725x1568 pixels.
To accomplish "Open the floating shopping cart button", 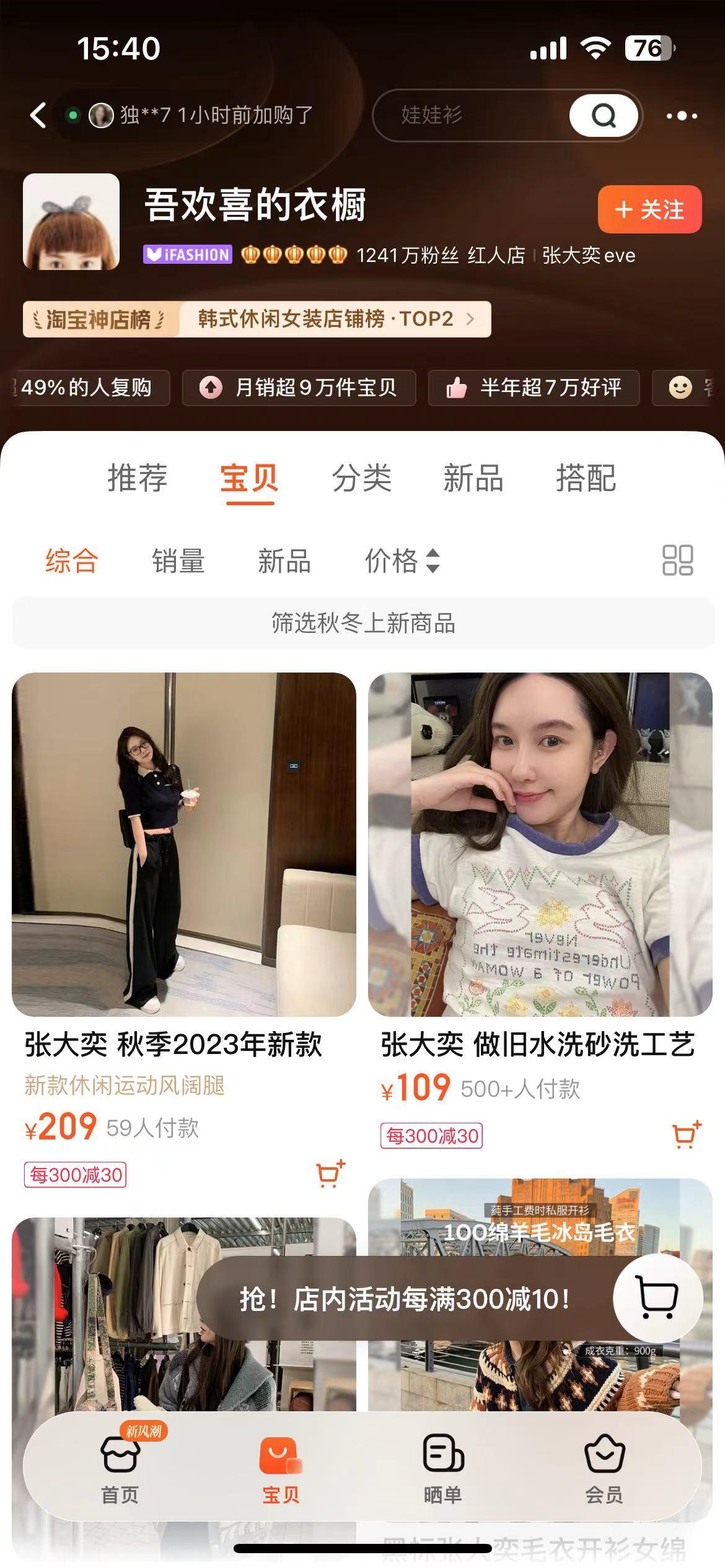I will pyautogui.click(x=658, y=1298).
